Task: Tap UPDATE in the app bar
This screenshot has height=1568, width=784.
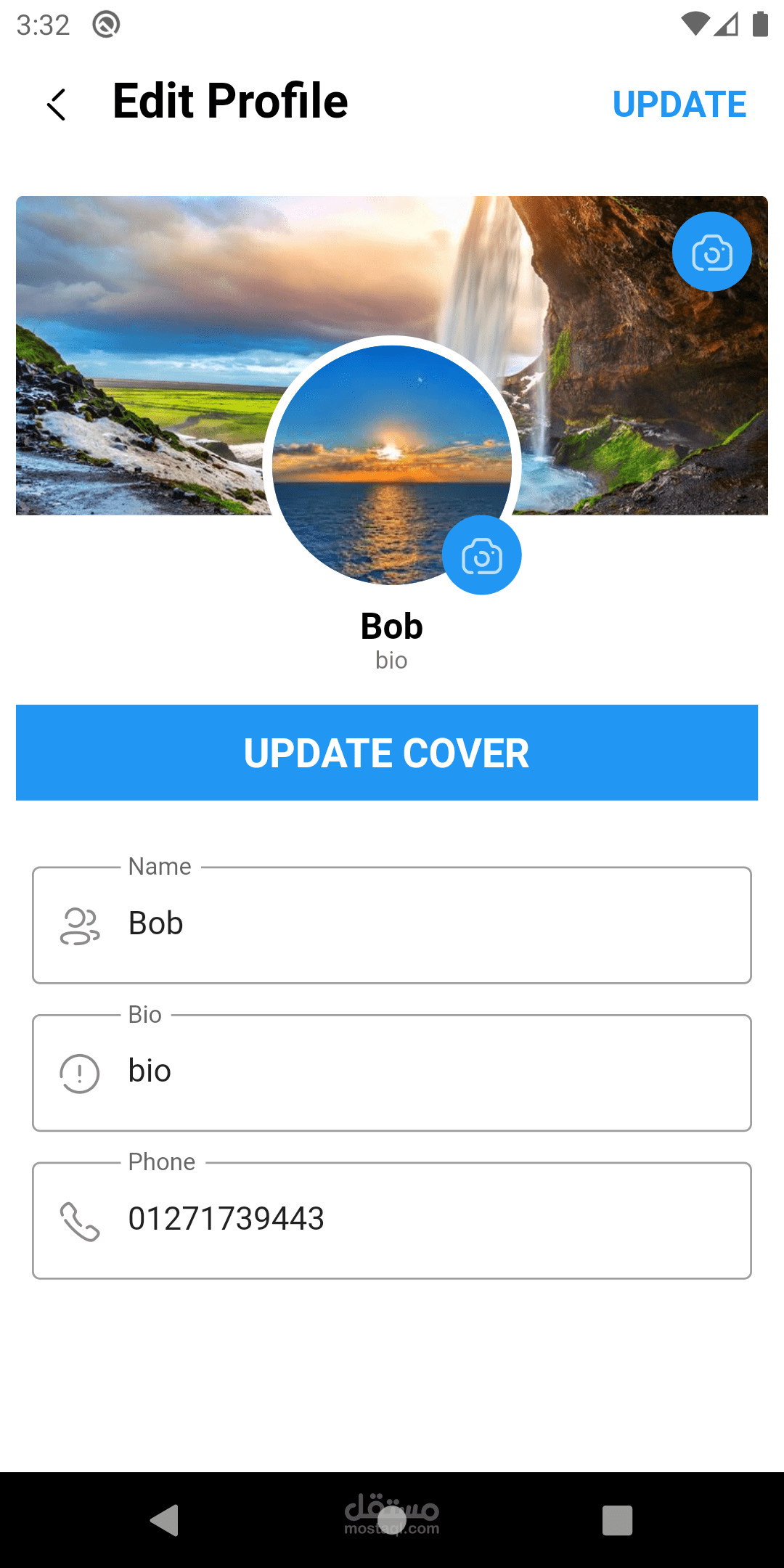Action: point(679,104)
